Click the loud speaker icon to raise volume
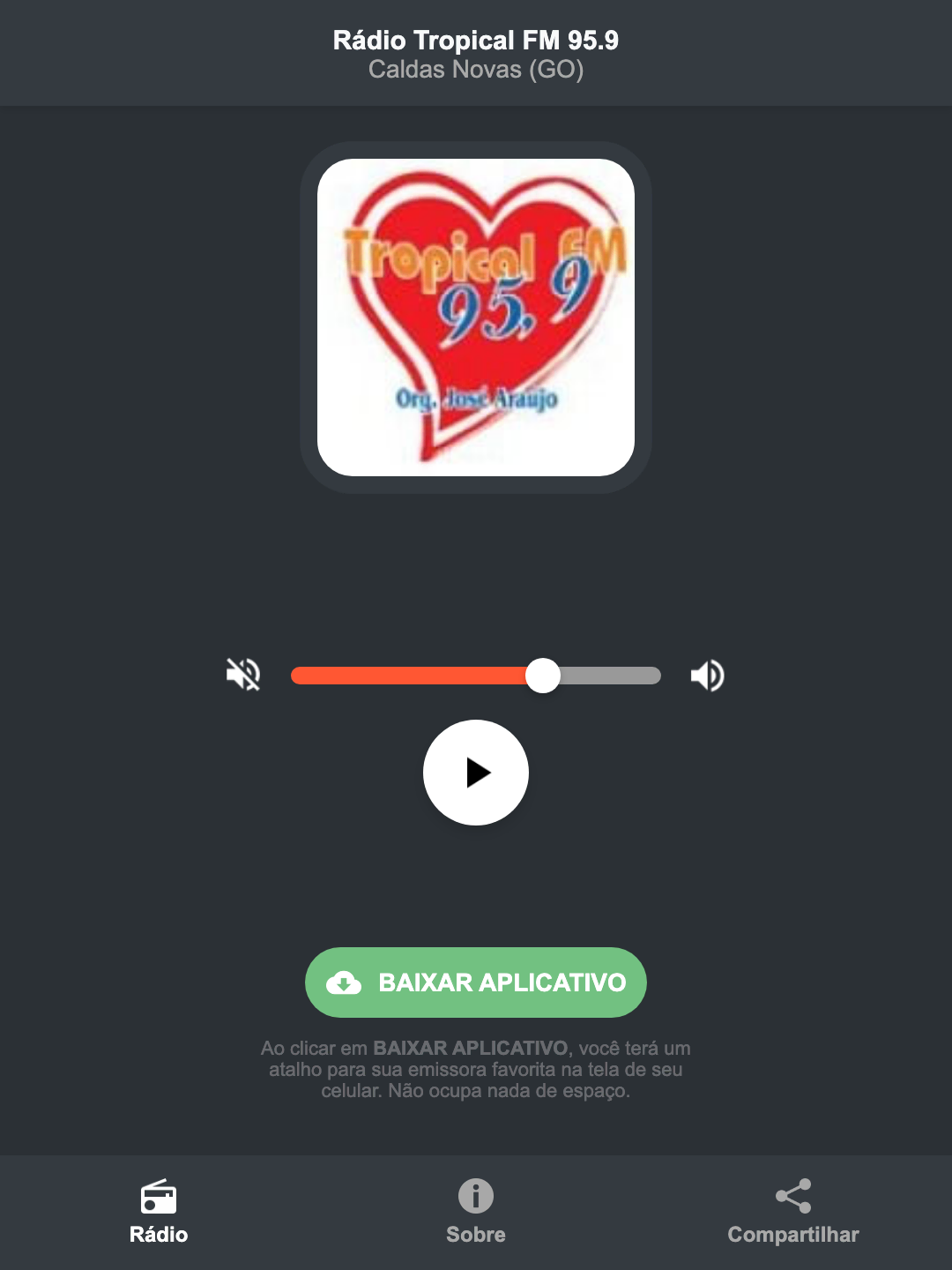This screenshot has height=1270, width=952. [706, 675]
